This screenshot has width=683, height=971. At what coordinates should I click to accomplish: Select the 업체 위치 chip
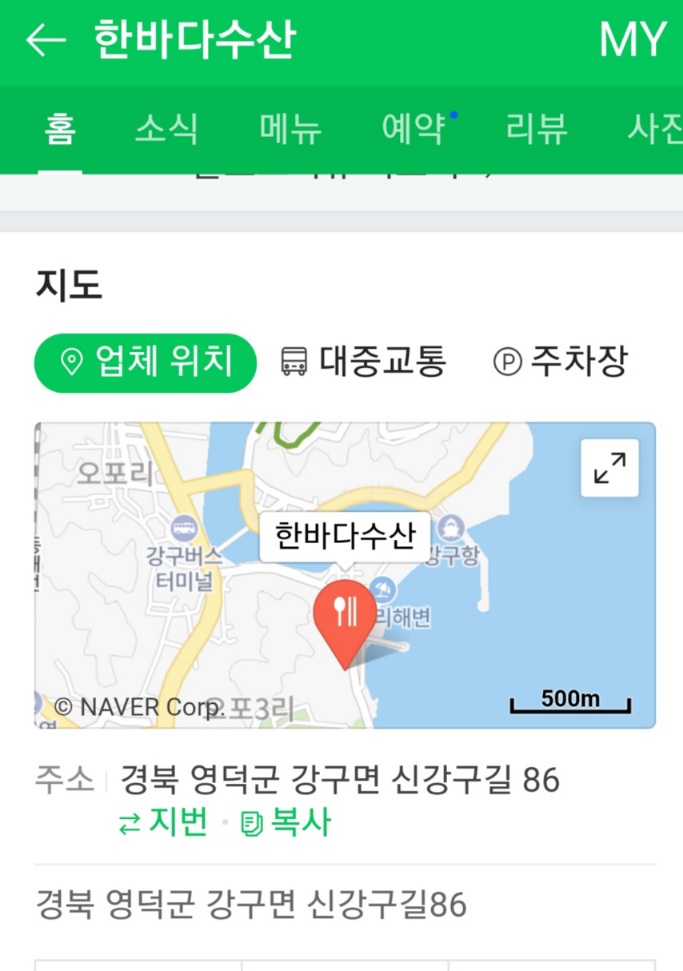(146, 362)
